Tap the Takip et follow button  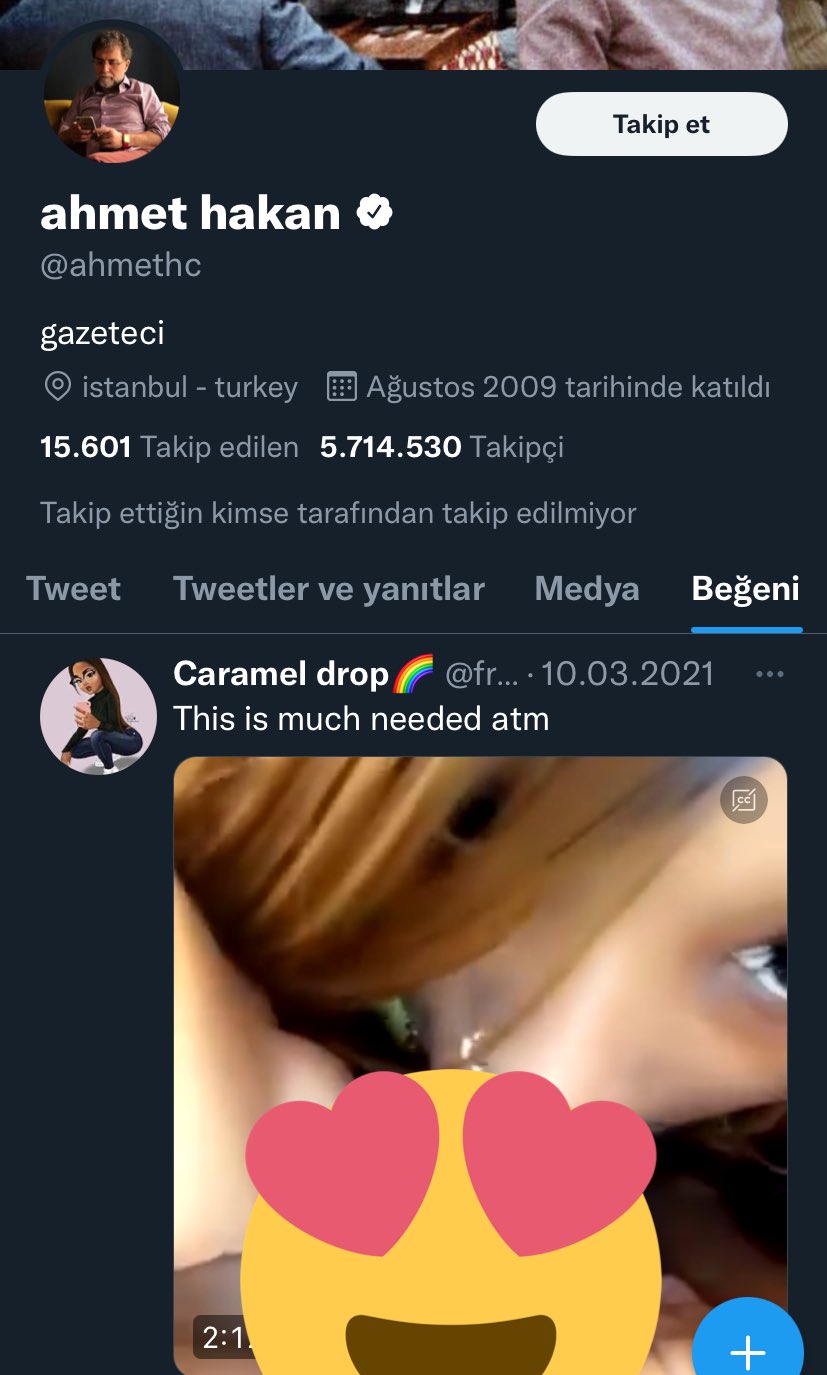click(661, 124)
